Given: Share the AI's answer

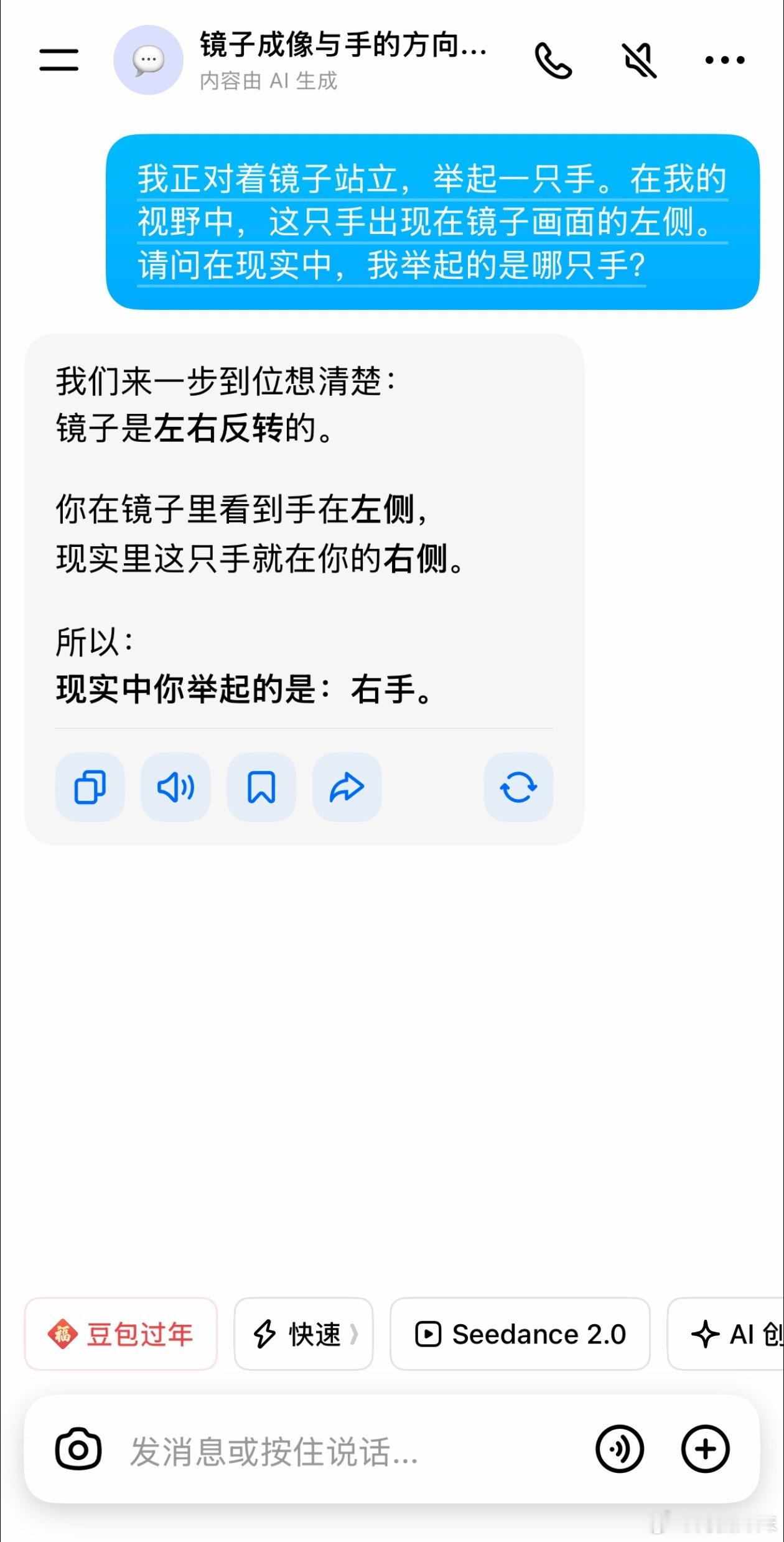Looking at the screenshot, I should coord(347,787).
